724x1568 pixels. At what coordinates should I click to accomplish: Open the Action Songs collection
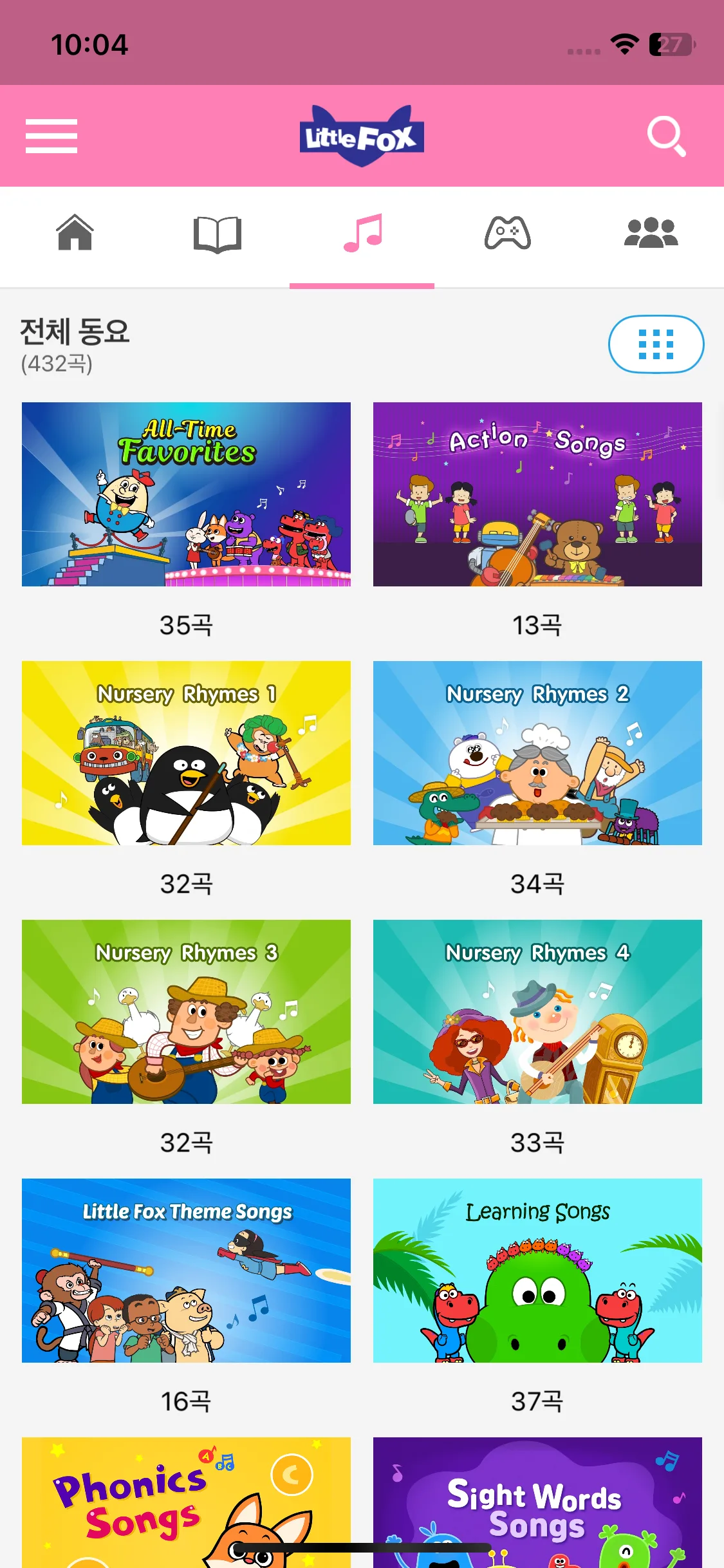pyautogui.click(x=537, y=494)
